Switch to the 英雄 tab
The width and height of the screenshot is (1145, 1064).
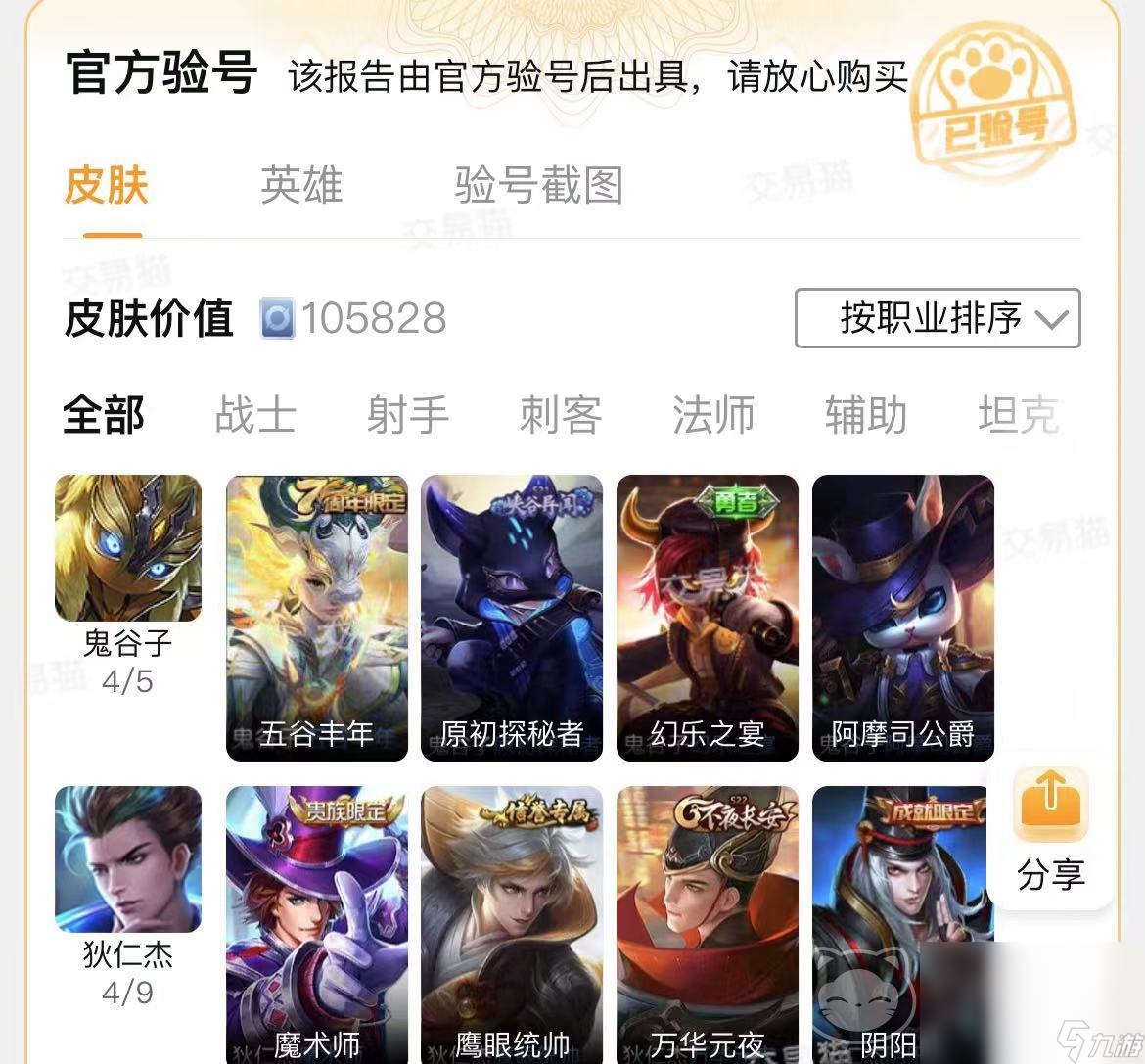[x=301, y=186]
